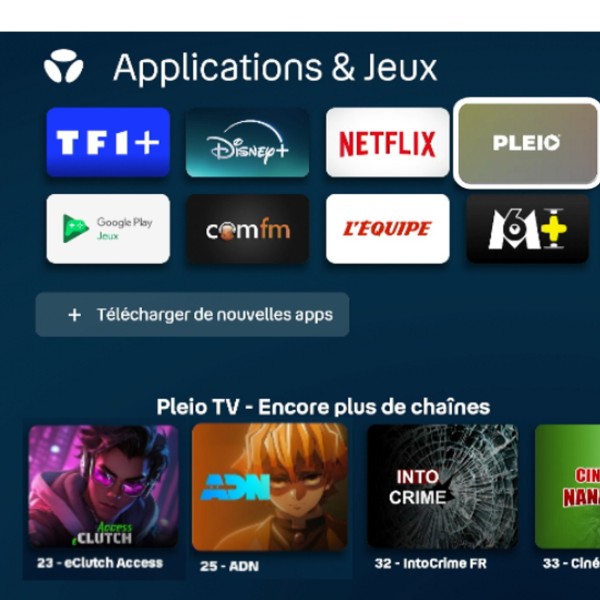600x600 pixels.
Task: Launch Disney+ from the apps grid
Action: pos(248,143)
